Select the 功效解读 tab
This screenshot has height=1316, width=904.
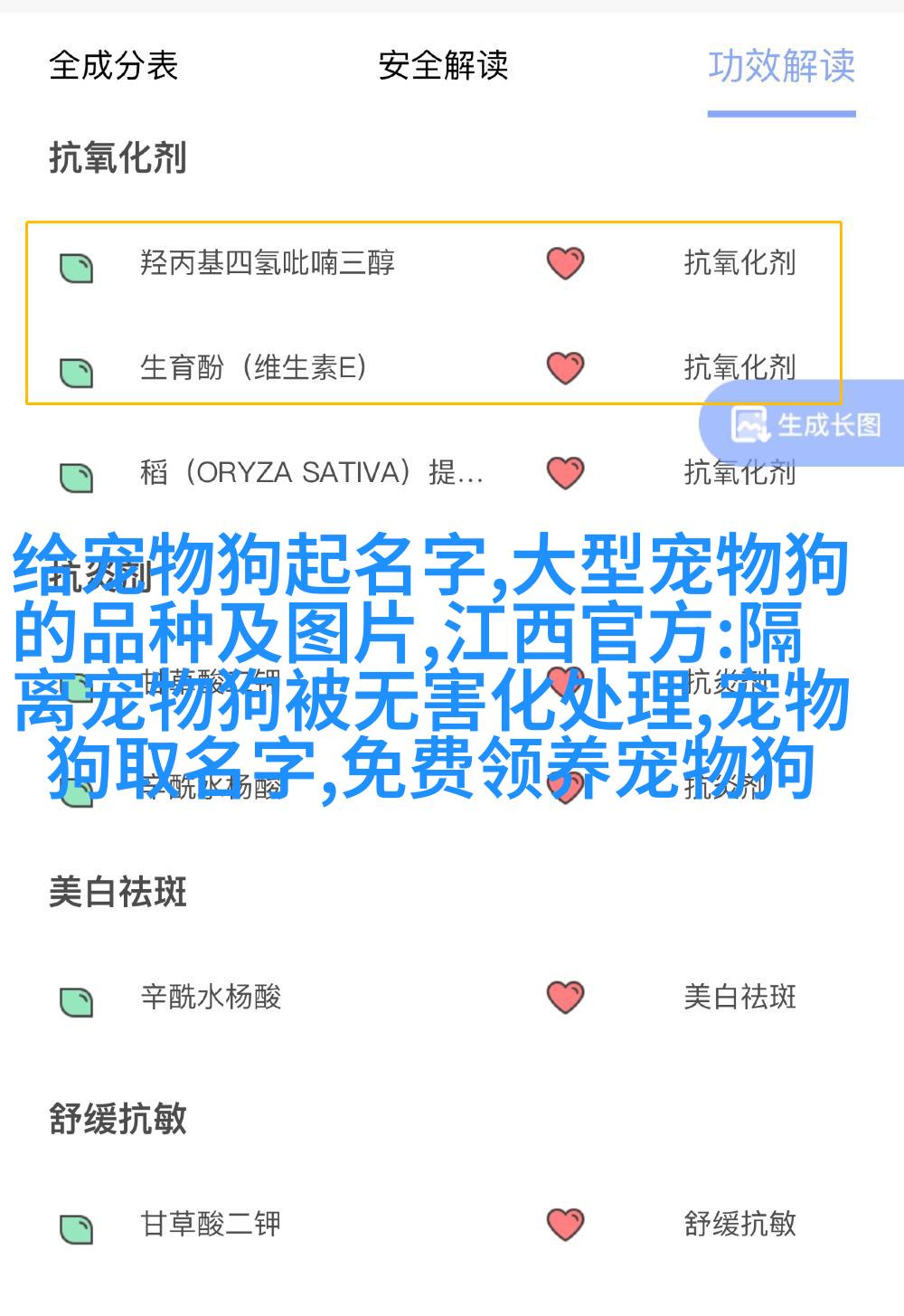(781, 66)
